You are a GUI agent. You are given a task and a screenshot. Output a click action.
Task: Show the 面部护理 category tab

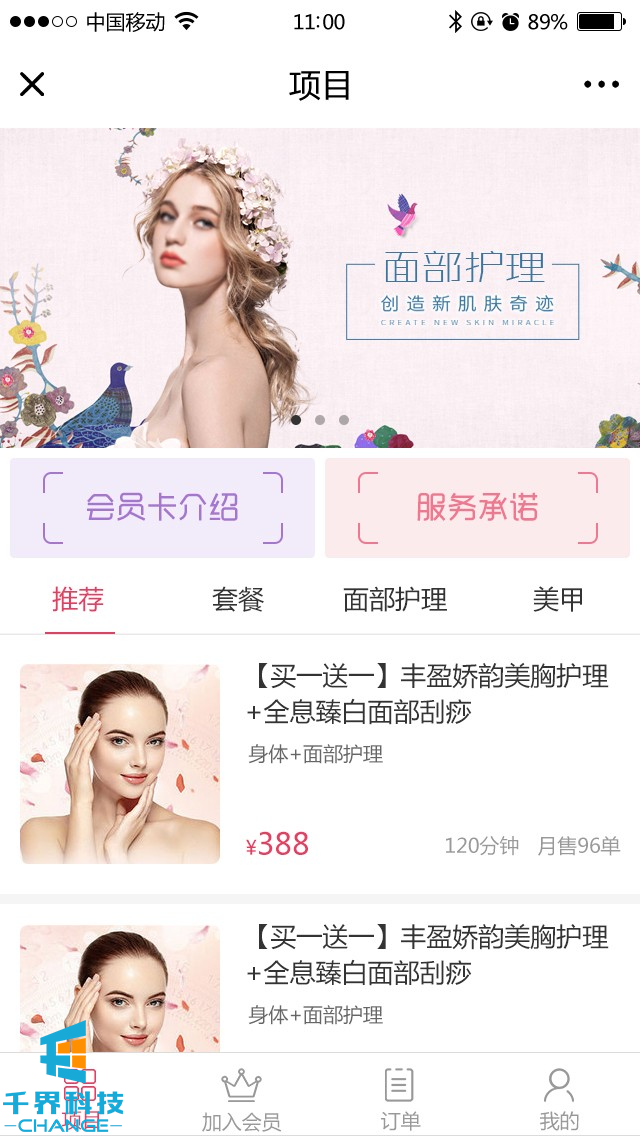point(395,600)
